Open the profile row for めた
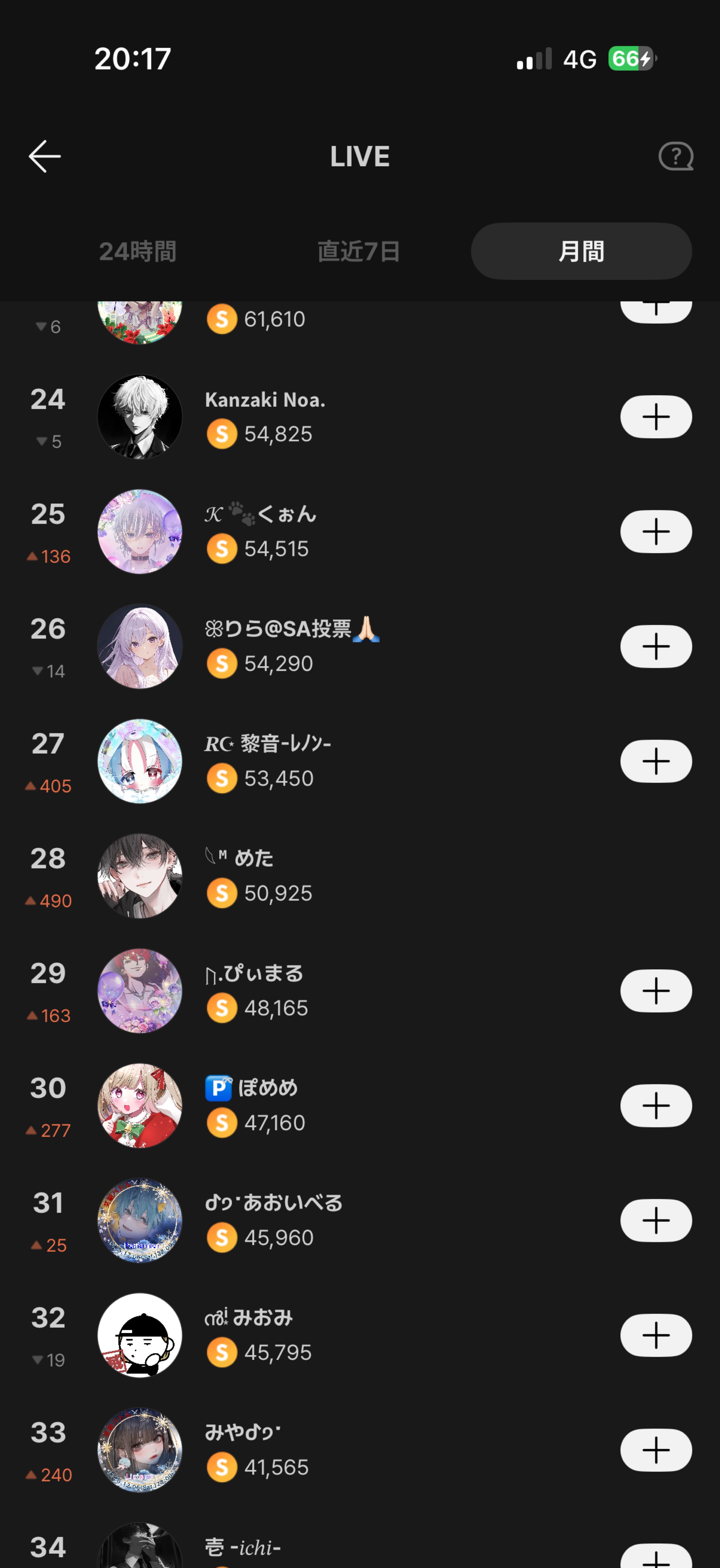720x1568 pixels. pos(365,876)
